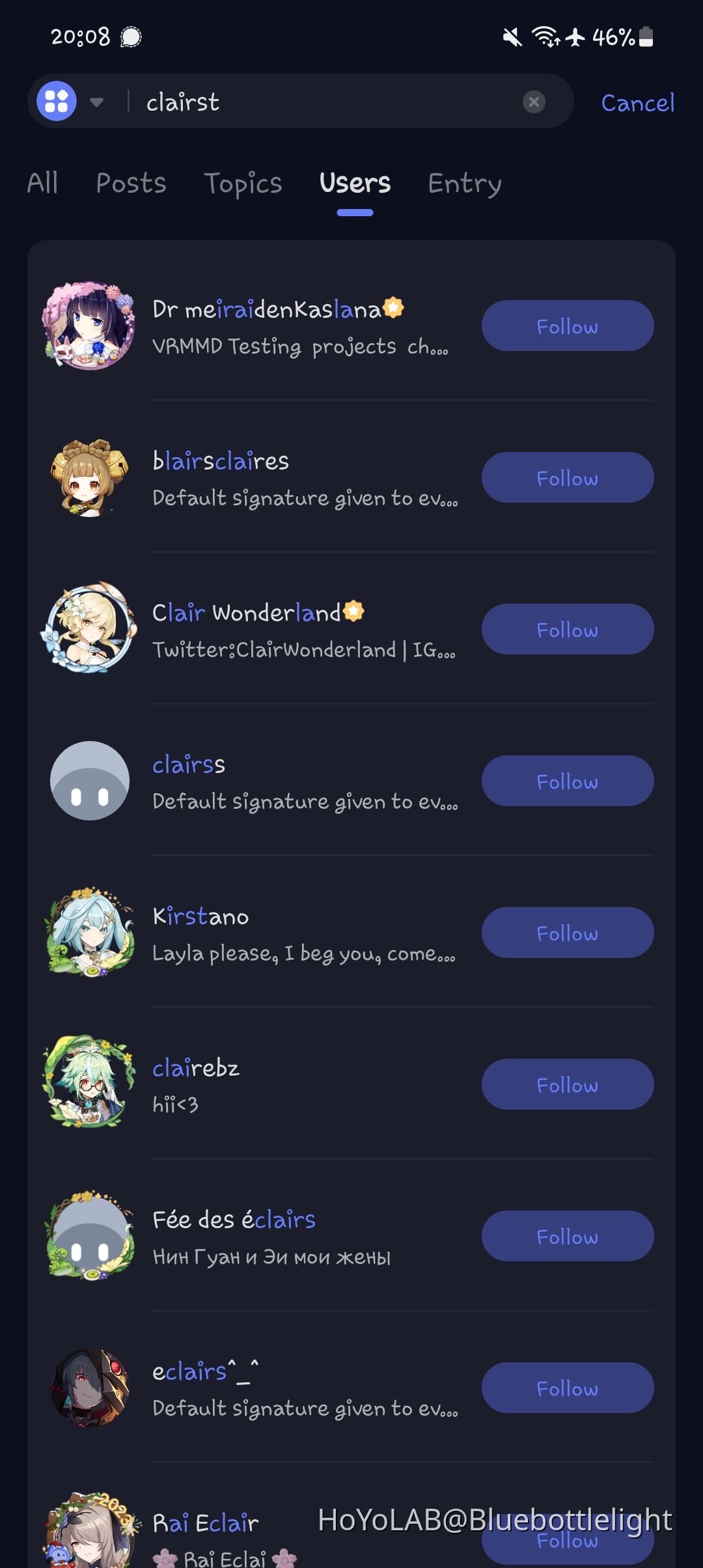Open clairebz's Sucrose avatar
Viewport: 703px width, 1568px height.
pyautogui.click(x=89, y=1084)
